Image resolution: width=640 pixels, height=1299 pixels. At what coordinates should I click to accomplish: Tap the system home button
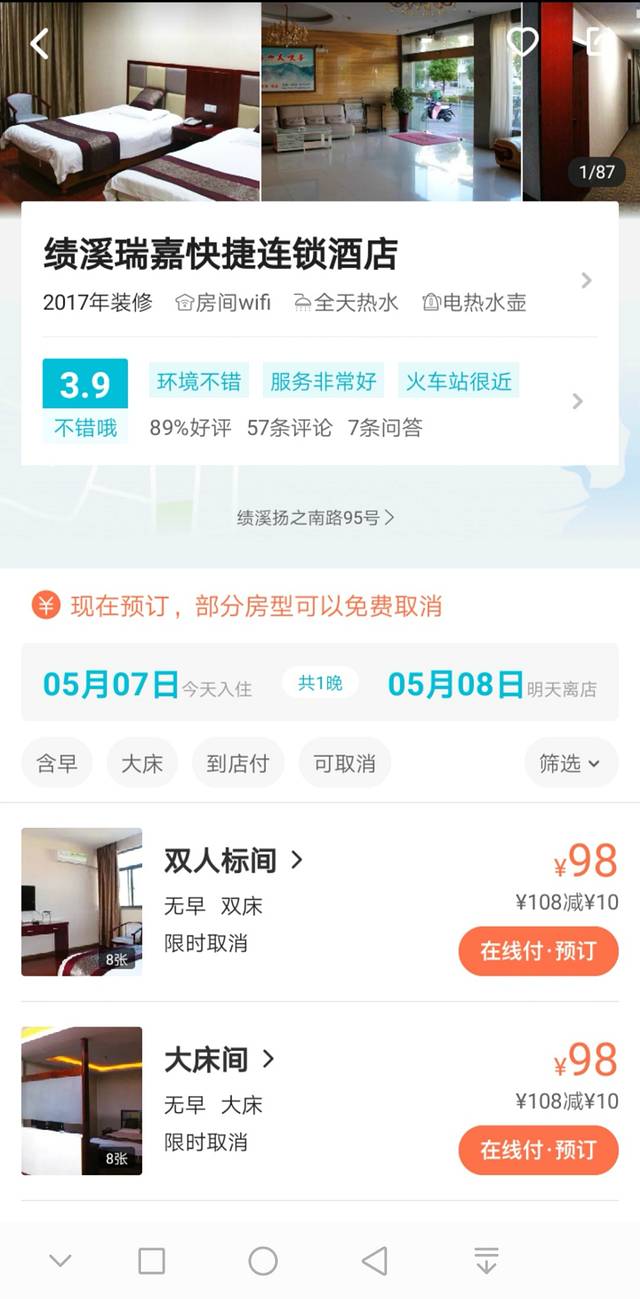[263, 1261]
